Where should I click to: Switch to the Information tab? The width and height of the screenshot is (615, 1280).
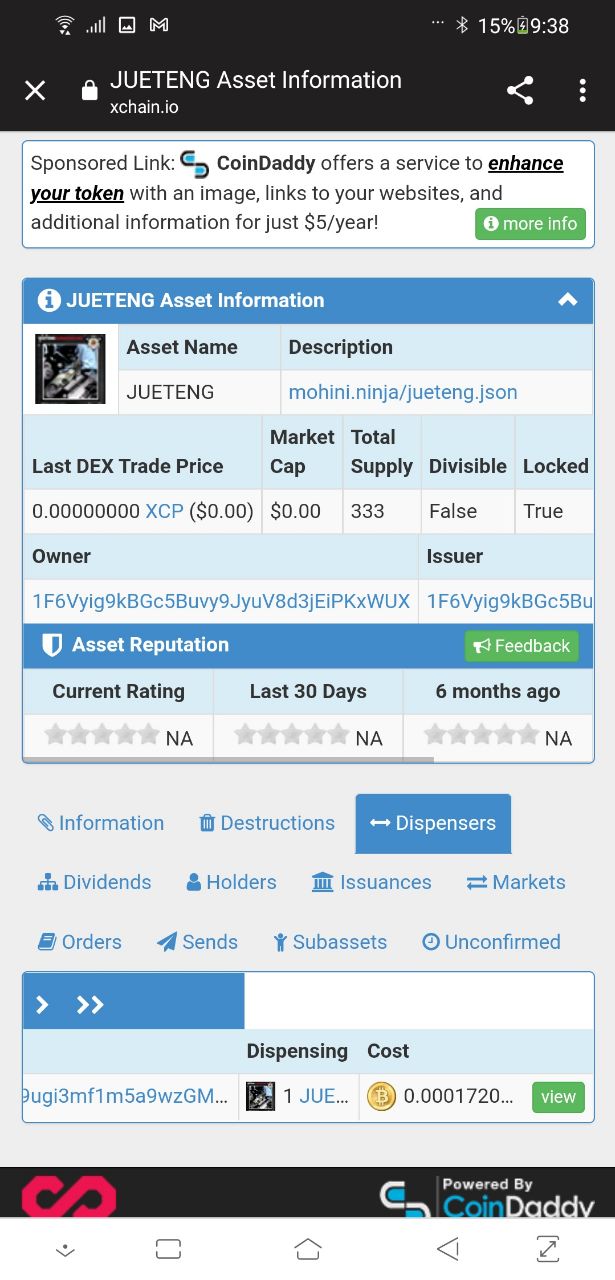click(x=100, y=823)
